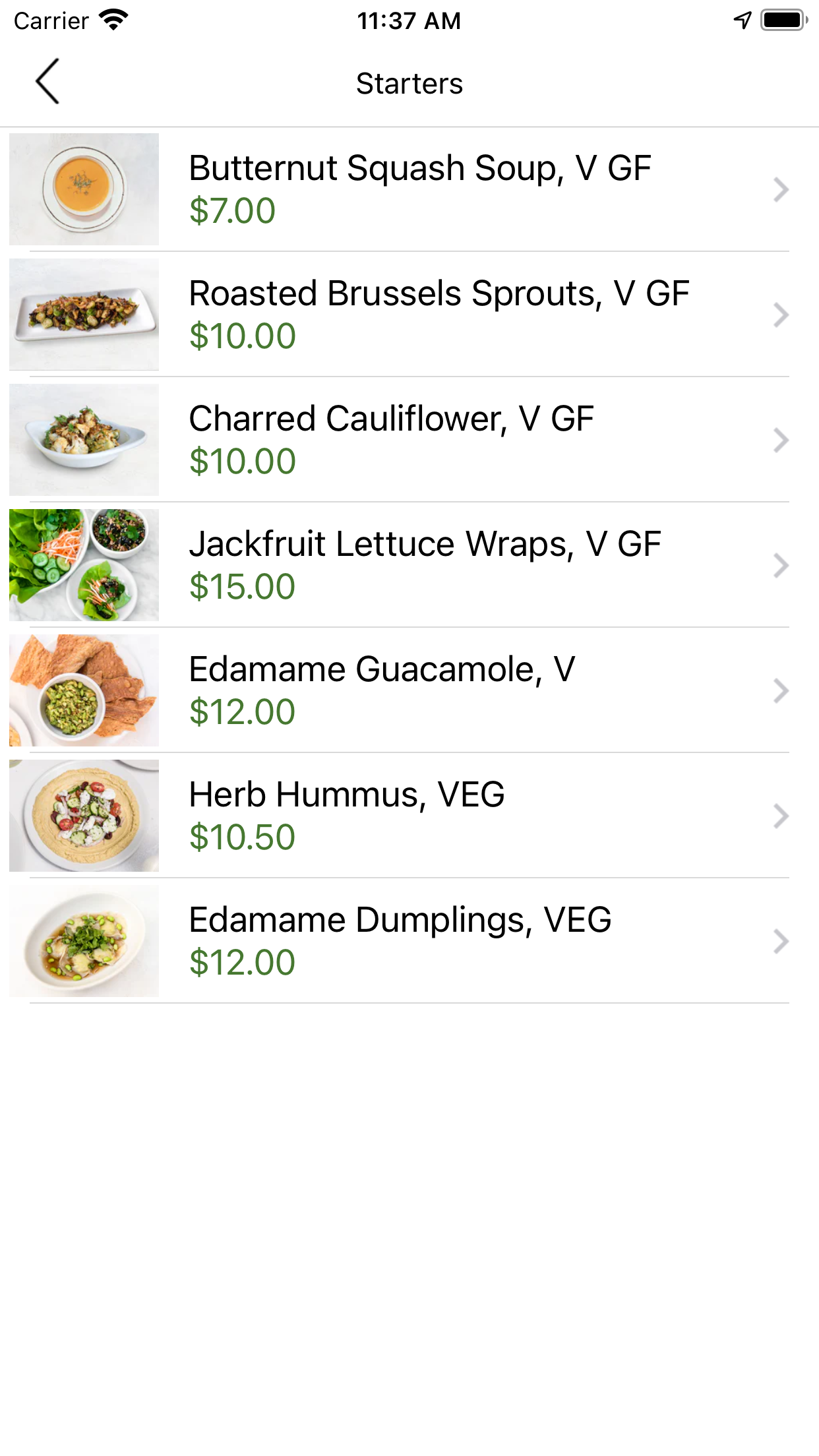819x1456 pixels.
Task: Choose the Edamame Guacamole starter
Action: (409, 690)
